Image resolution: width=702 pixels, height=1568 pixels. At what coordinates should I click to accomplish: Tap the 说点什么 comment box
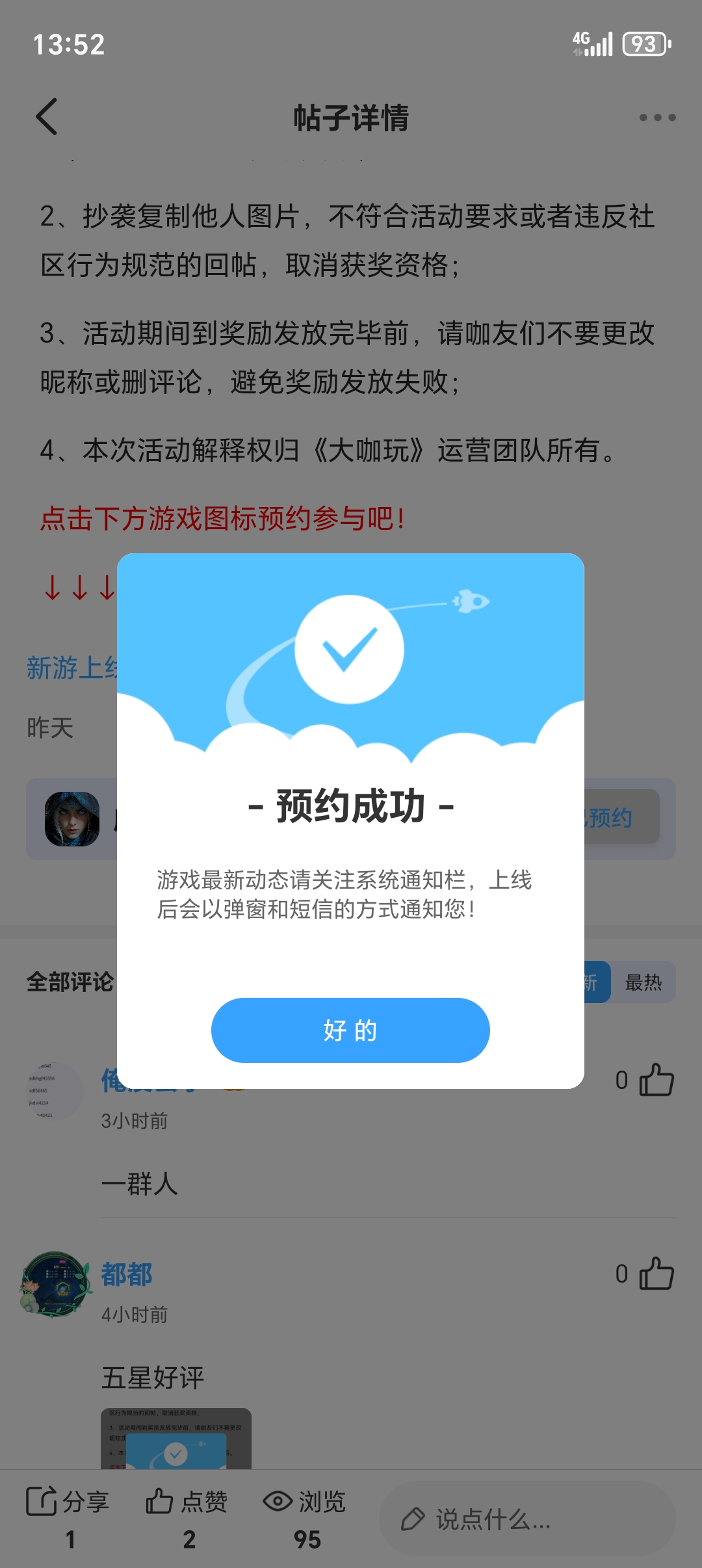[526, 1519]
